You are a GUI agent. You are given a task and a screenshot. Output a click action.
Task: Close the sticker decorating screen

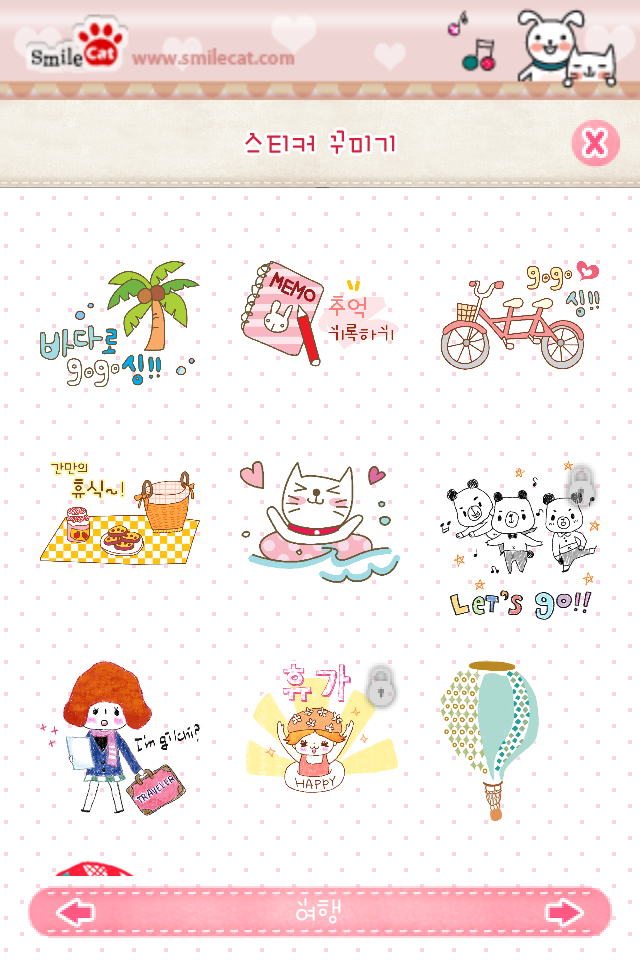[x=594, y=144]
